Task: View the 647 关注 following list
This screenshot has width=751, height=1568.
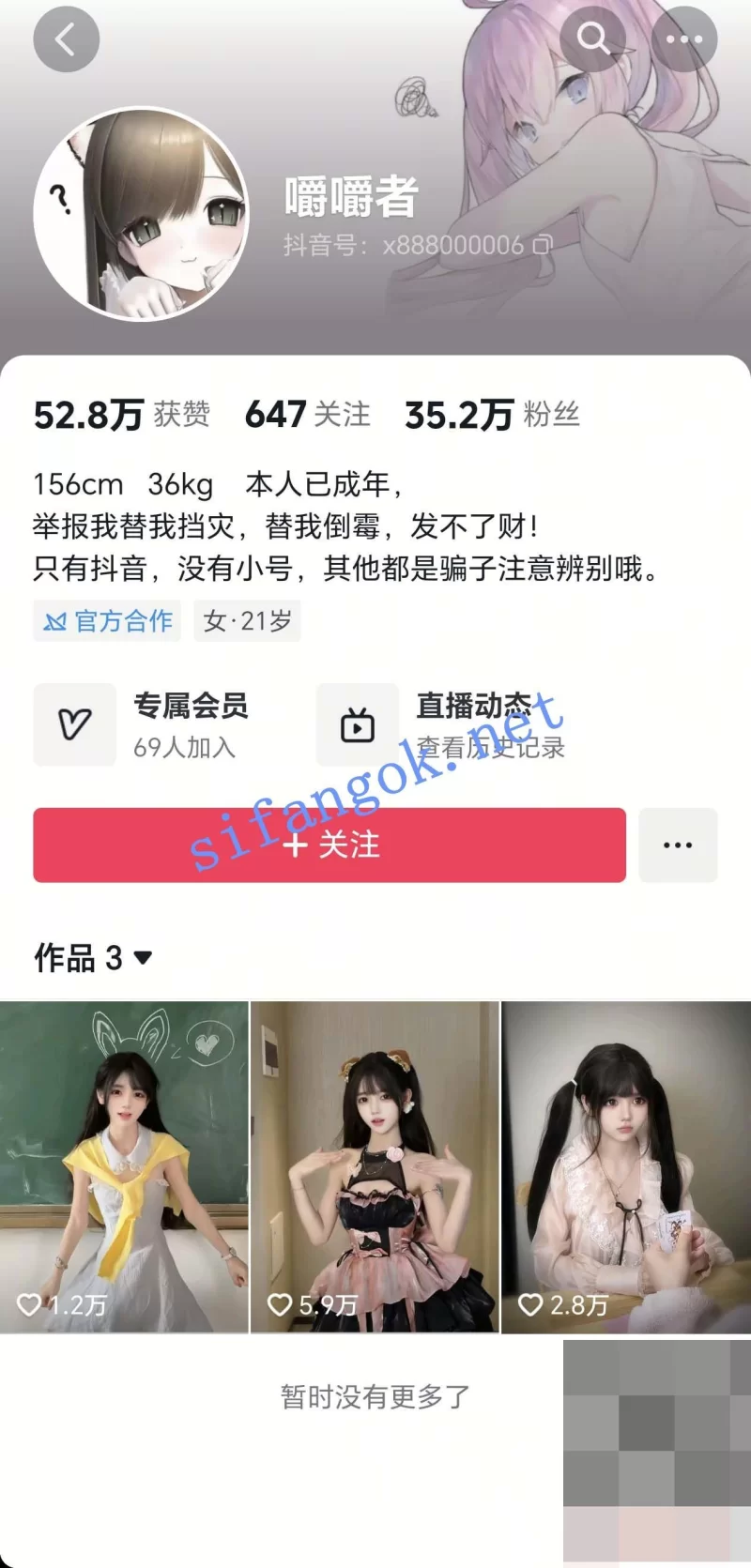Action: 308,414
